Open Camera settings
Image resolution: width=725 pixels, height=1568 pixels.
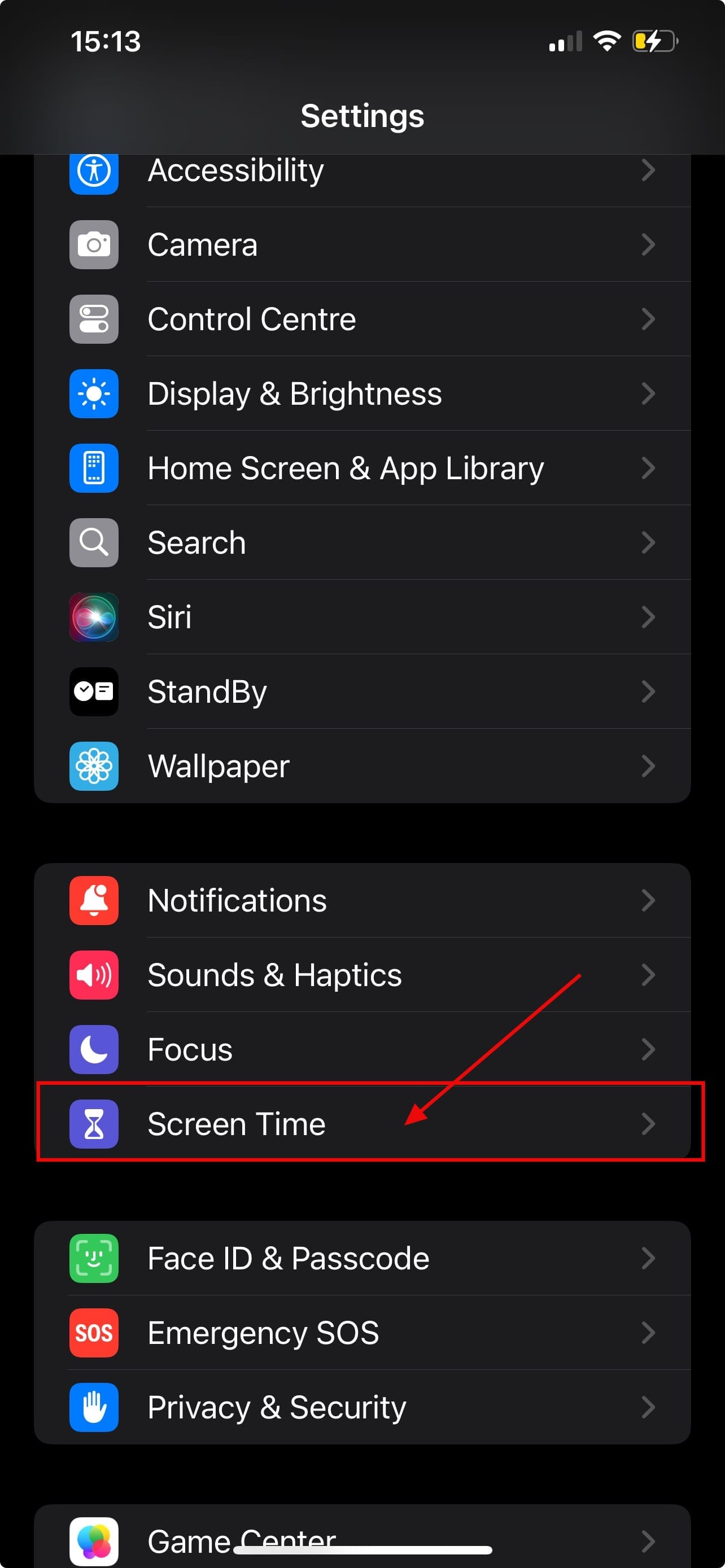[361, 245]
